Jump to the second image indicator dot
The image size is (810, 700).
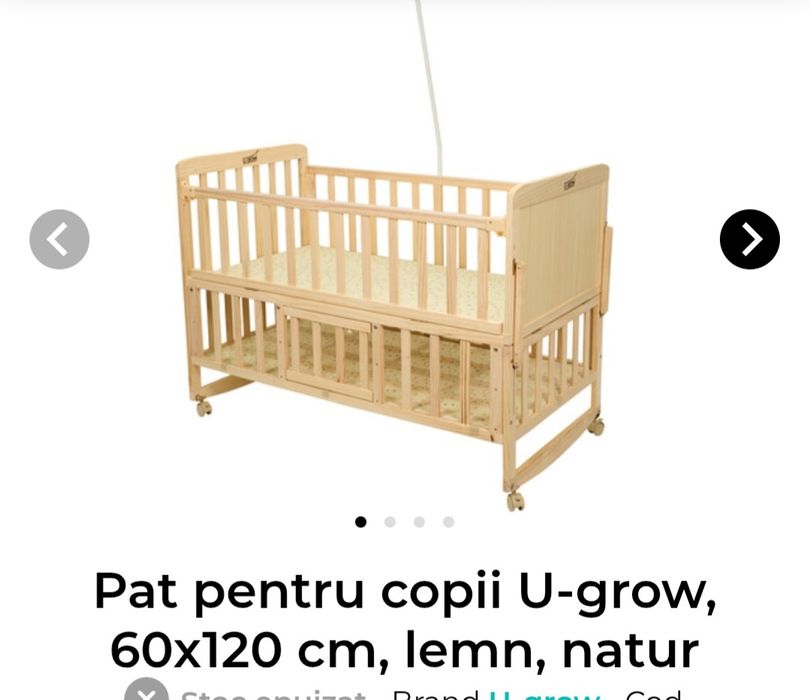click(390, 522)
